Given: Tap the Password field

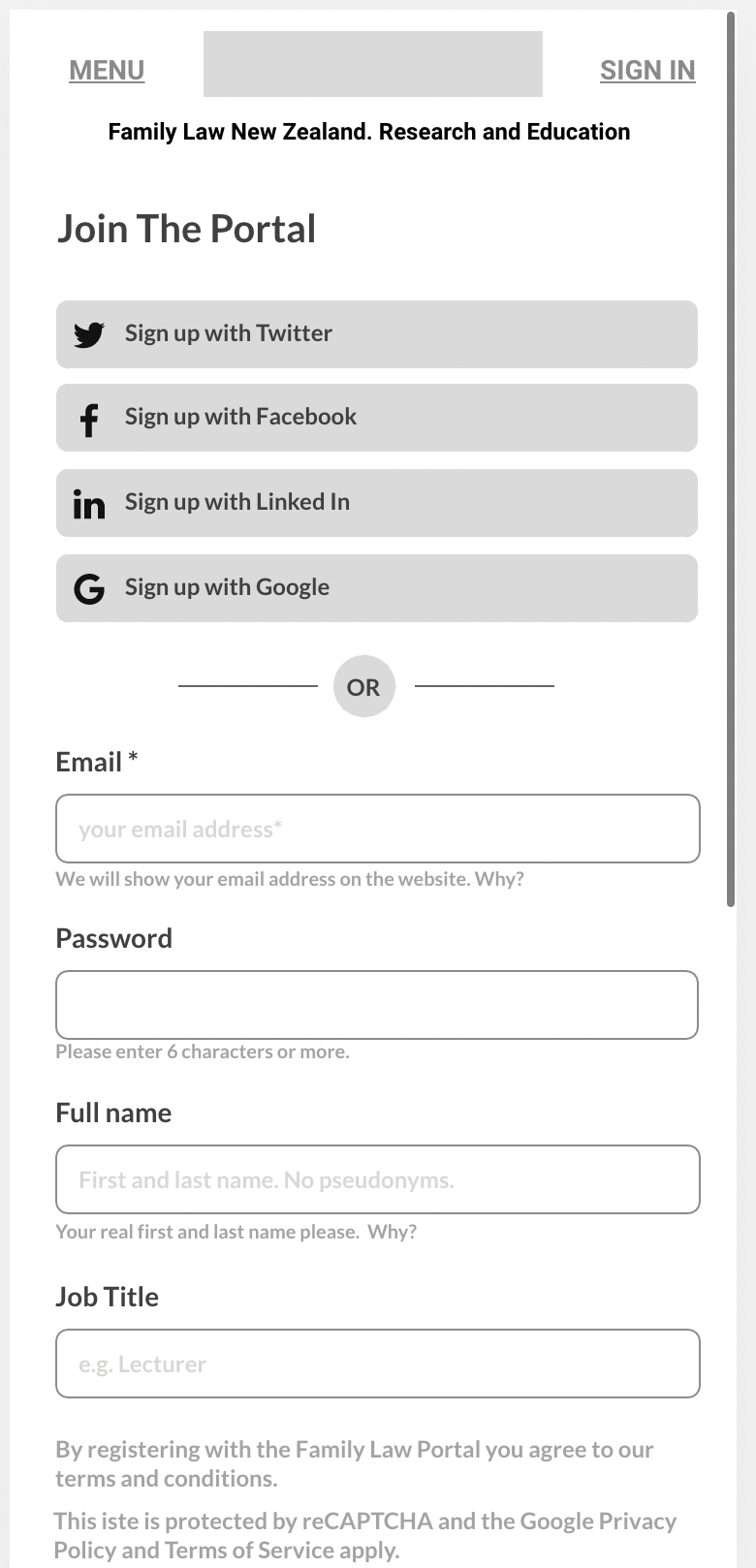Looking at the screenshot, I should (x=377, y=1005).
